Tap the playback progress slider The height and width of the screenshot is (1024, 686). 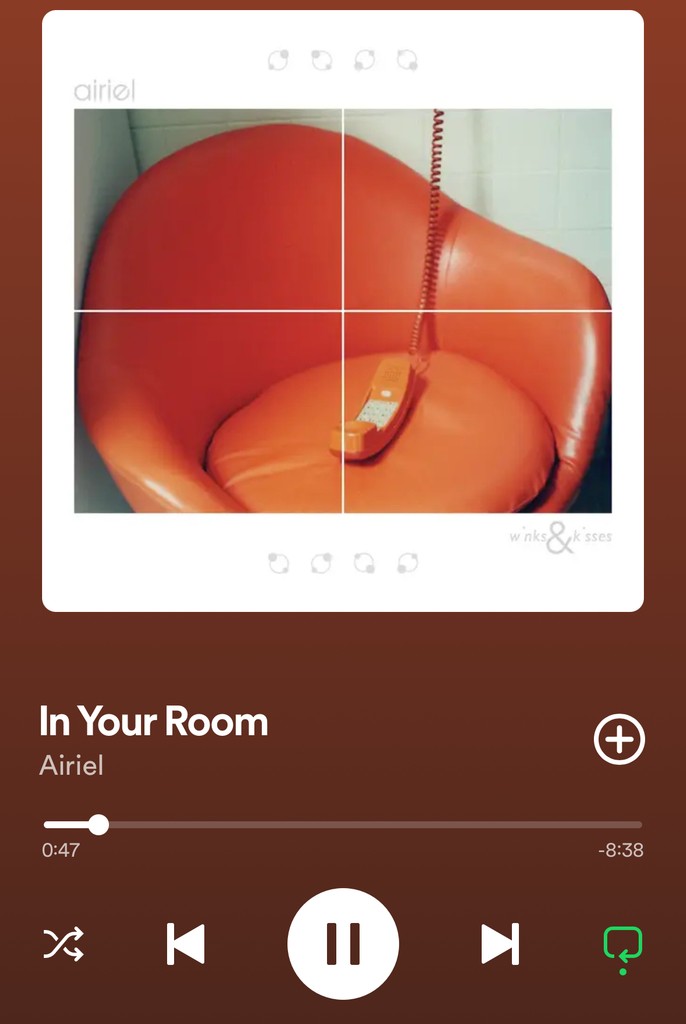coord(343,825)
